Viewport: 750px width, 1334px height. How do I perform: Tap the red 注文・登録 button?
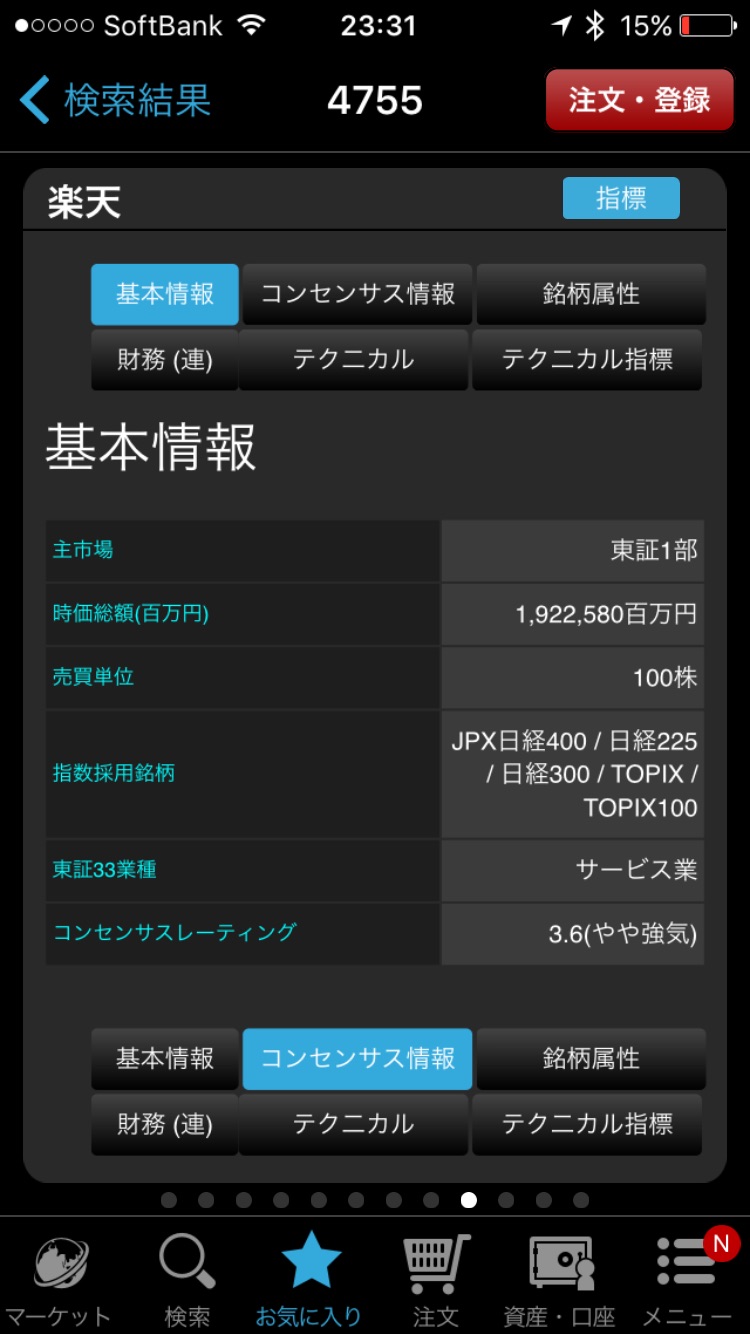pos(639,100)
